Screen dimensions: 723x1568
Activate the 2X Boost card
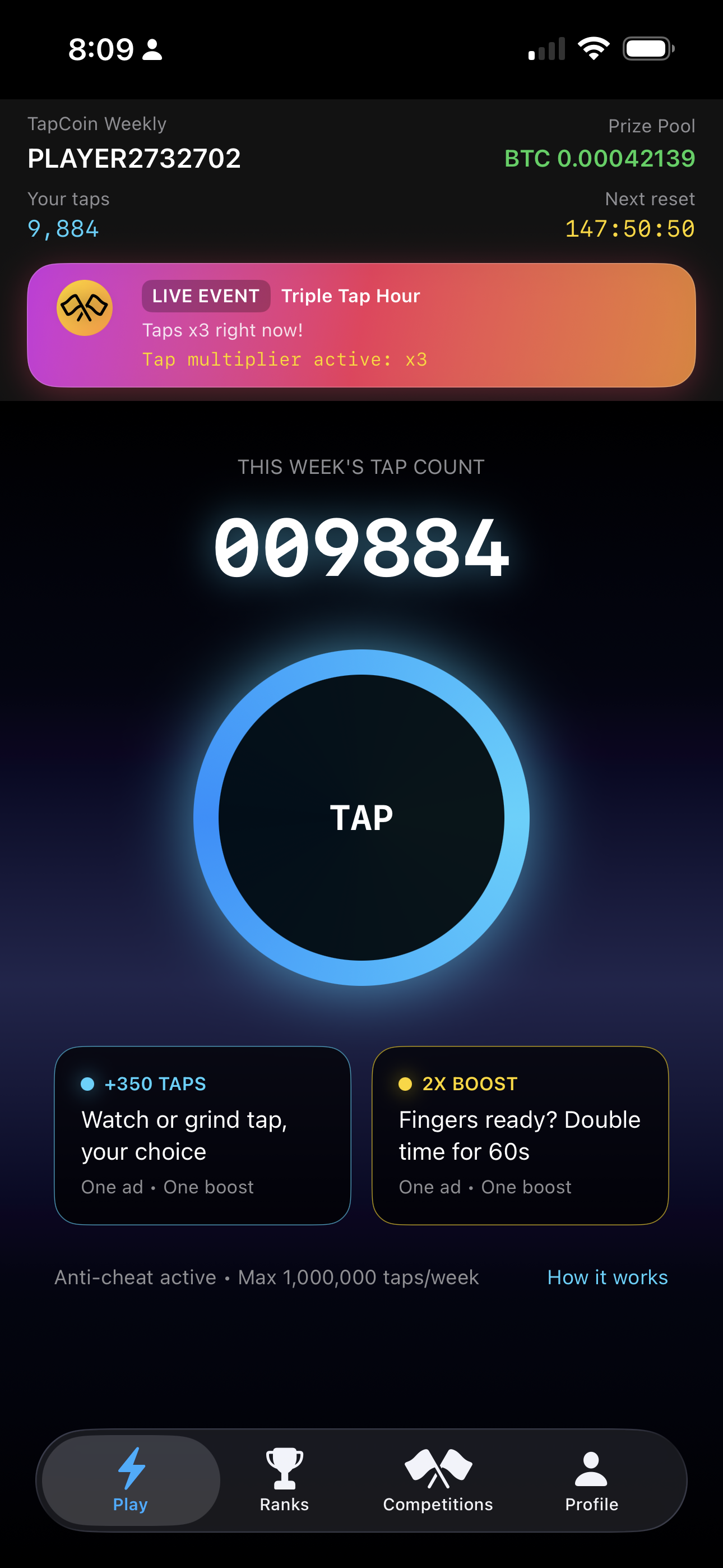pyautogui.click(x=520, y=1135)
